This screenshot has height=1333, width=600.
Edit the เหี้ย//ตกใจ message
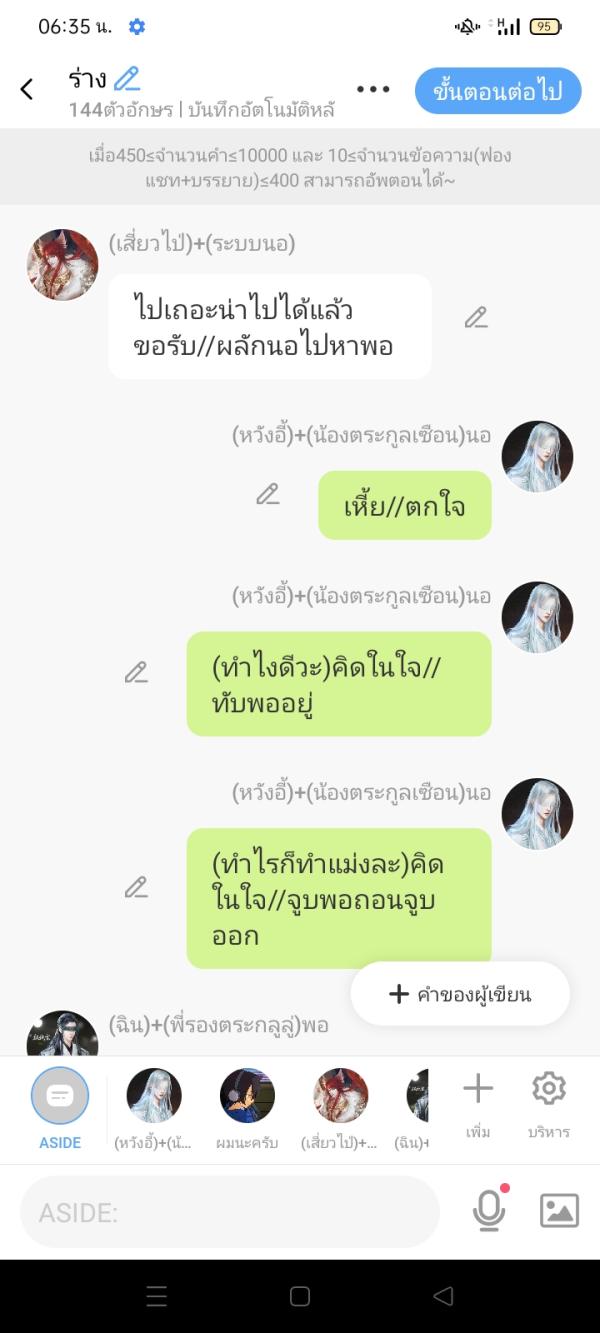pos(268,494)
